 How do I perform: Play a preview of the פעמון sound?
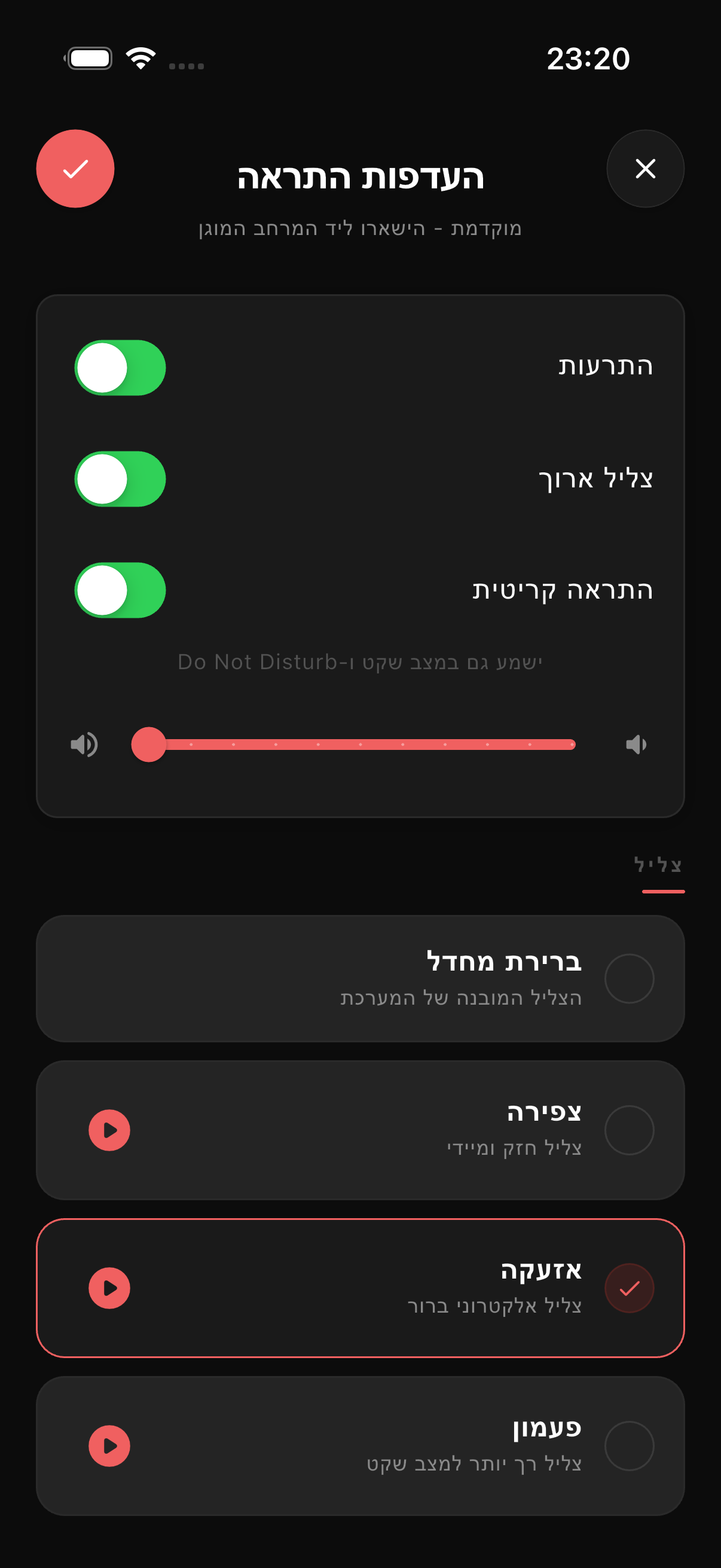(x=110, y=1445)
